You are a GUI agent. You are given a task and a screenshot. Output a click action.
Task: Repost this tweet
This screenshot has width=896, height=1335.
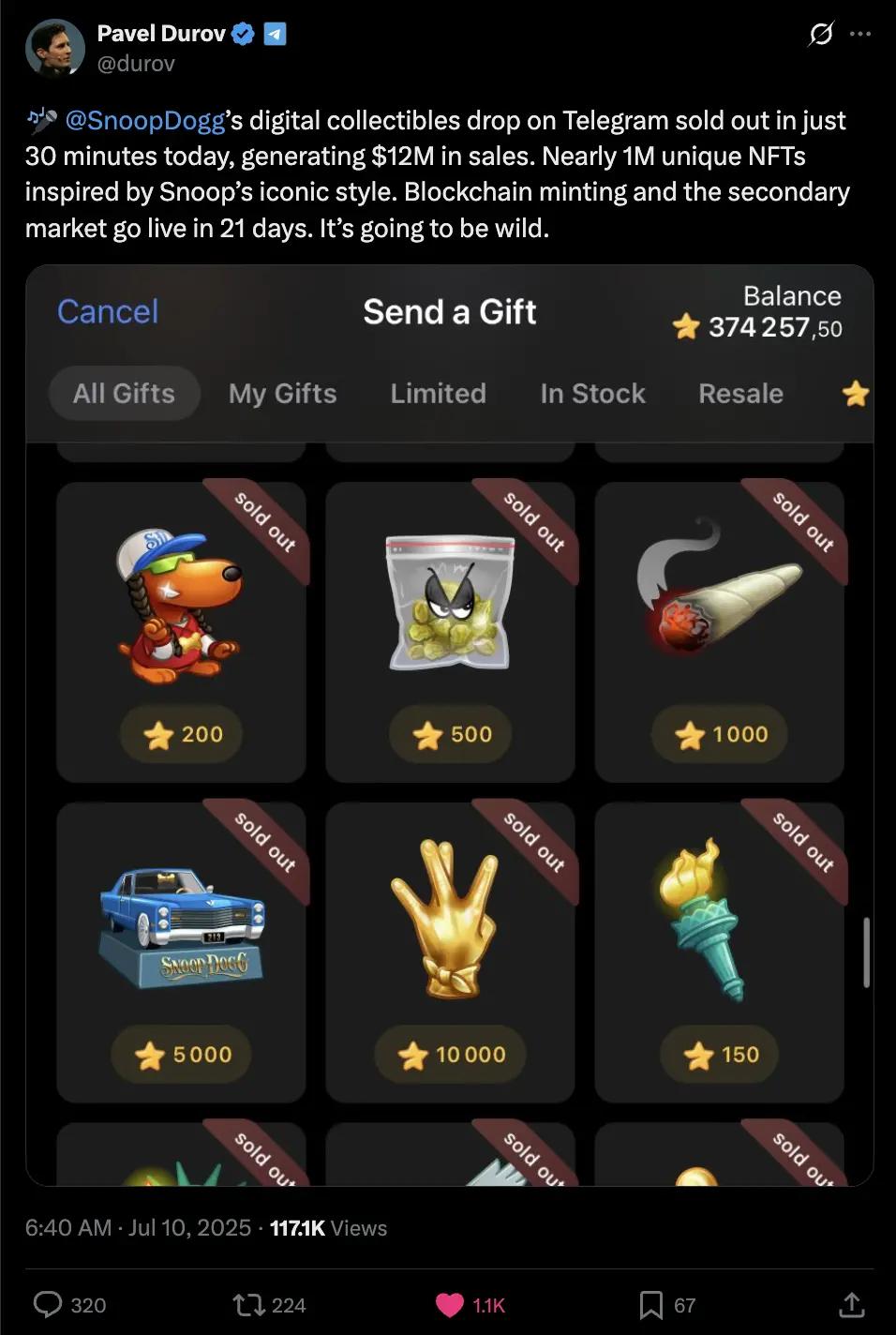click(248, 1304)
